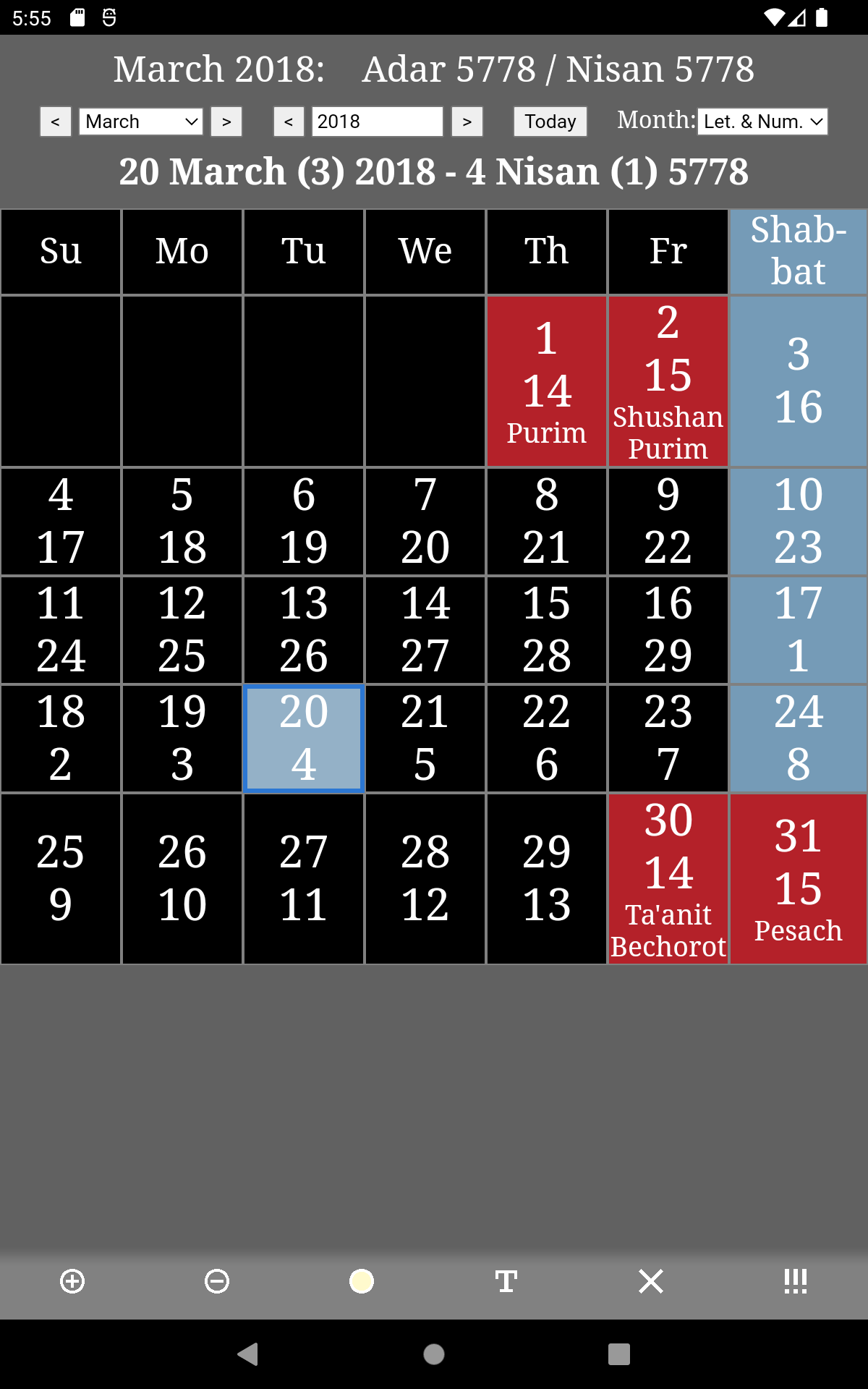Tap the zoom in plus icon
868x1389 pixels.
(72, 1281)
